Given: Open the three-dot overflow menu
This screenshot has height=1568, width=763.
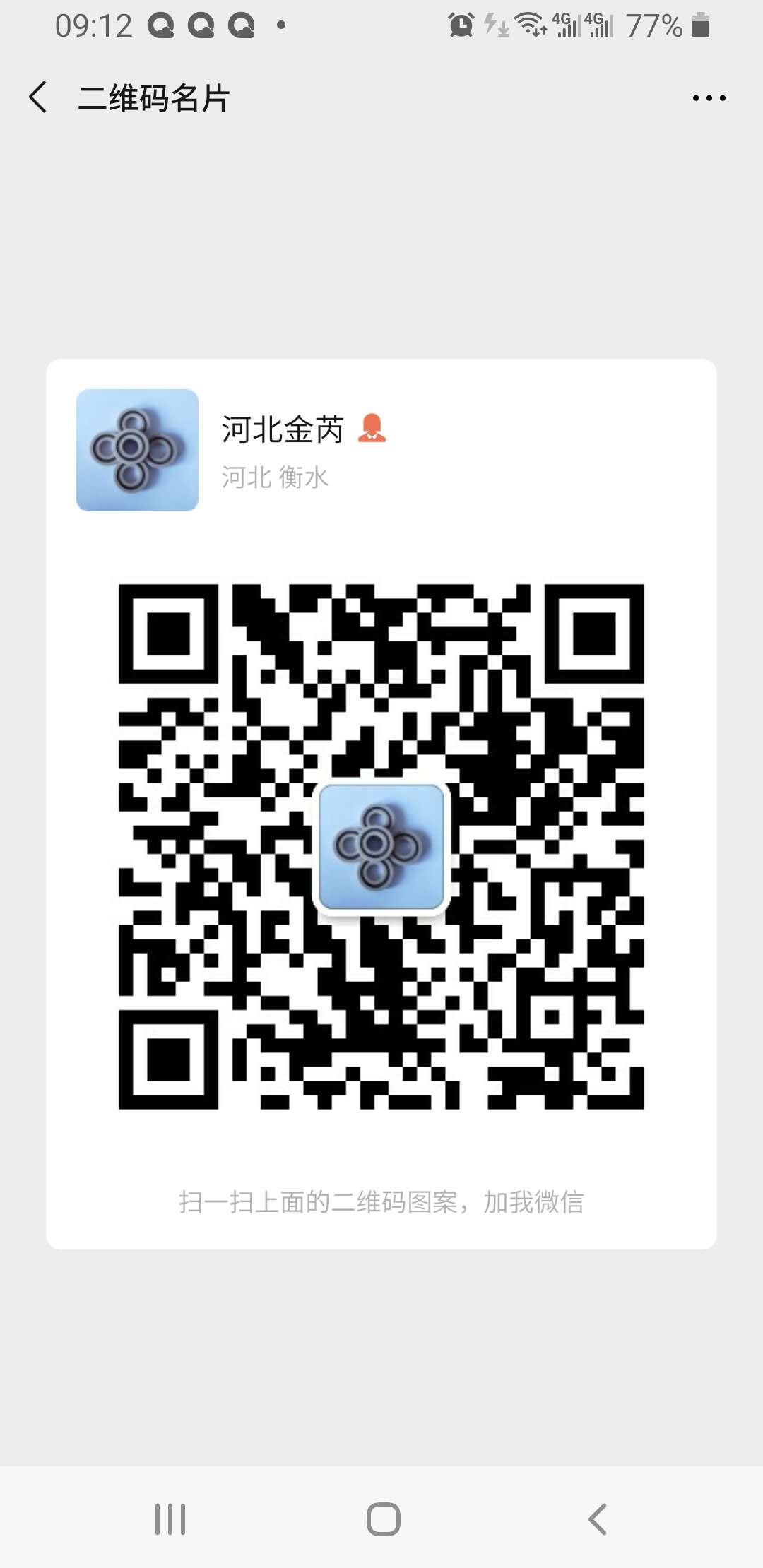Looking at the screenshot, I should click(709, 98).
